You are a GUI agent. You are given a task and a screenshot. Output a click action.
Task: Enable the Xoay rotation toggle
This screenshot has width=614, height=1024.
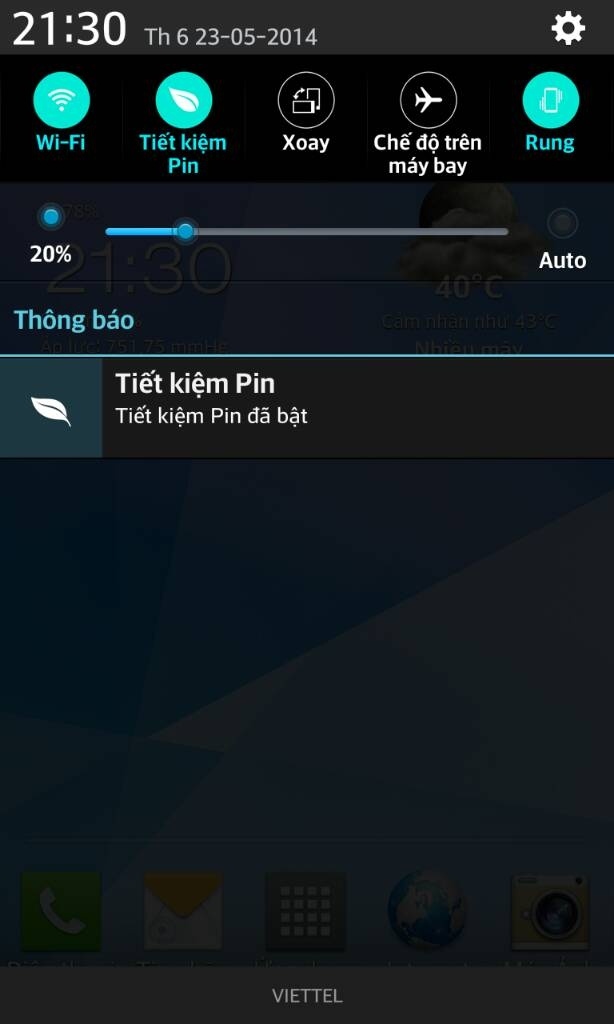click(x=305, y=101)
